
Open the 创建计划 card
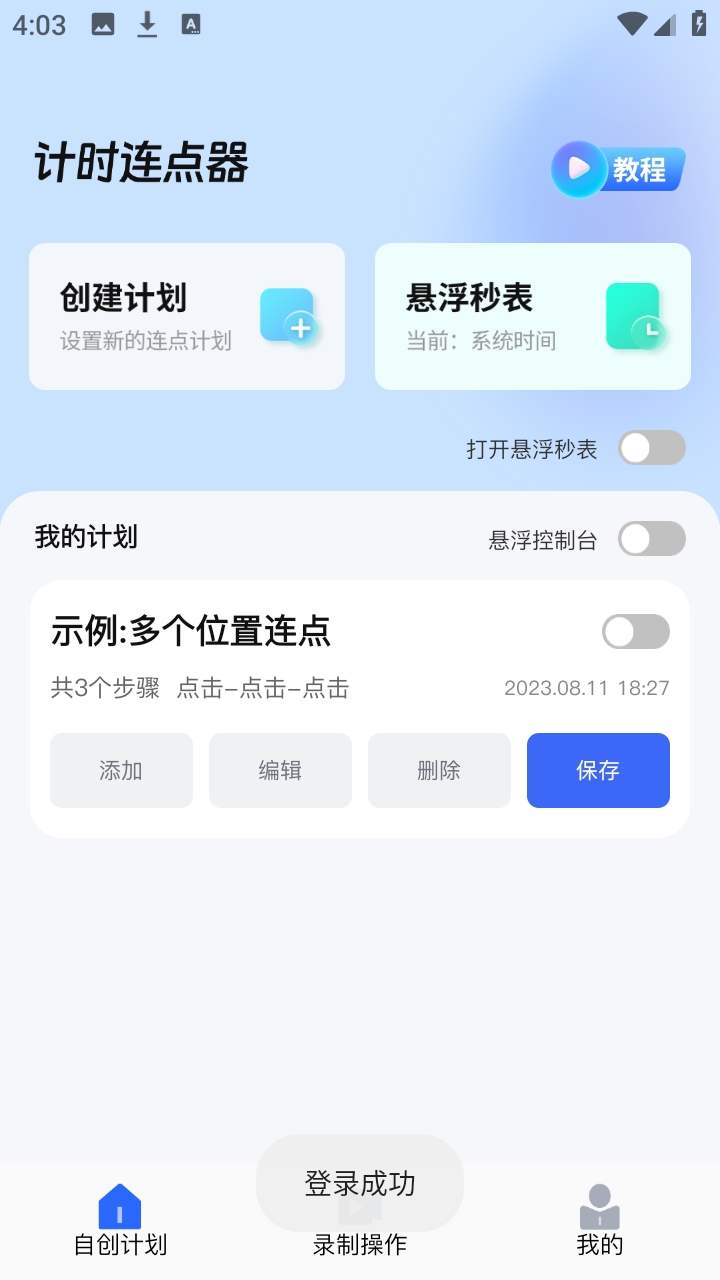[x=187, y=316]
